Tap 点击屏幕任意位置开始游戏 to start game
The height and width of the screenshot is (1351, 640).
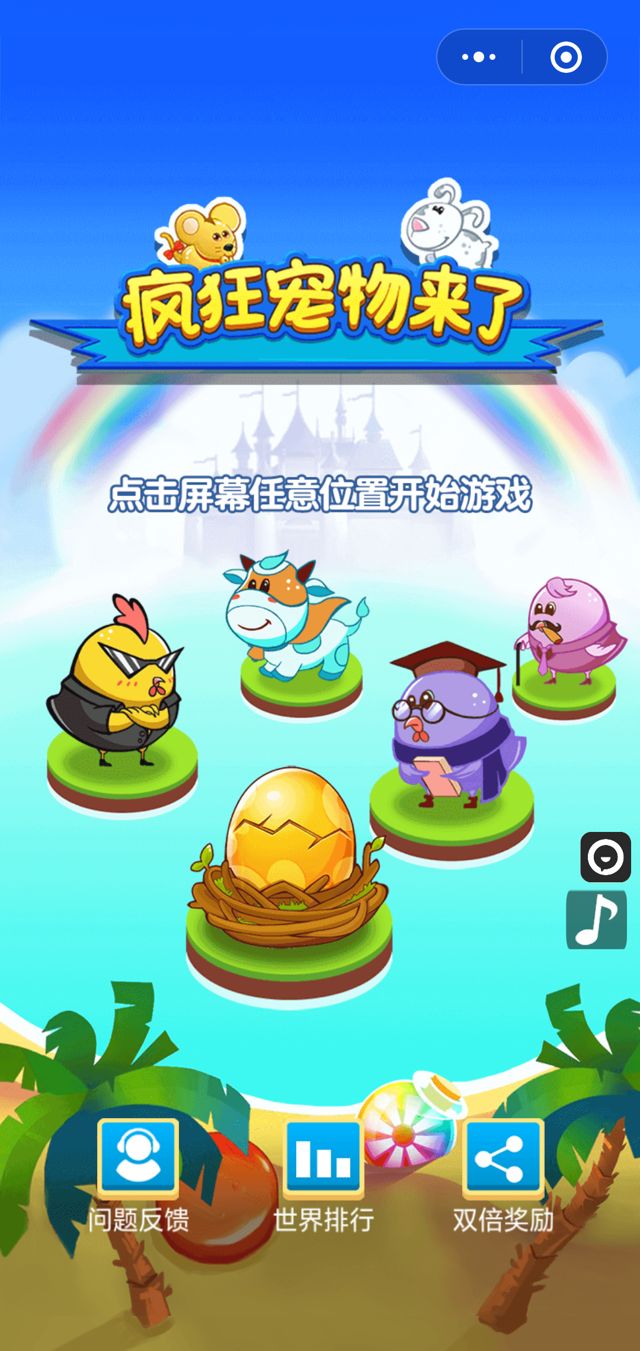(x=320, y=495)
